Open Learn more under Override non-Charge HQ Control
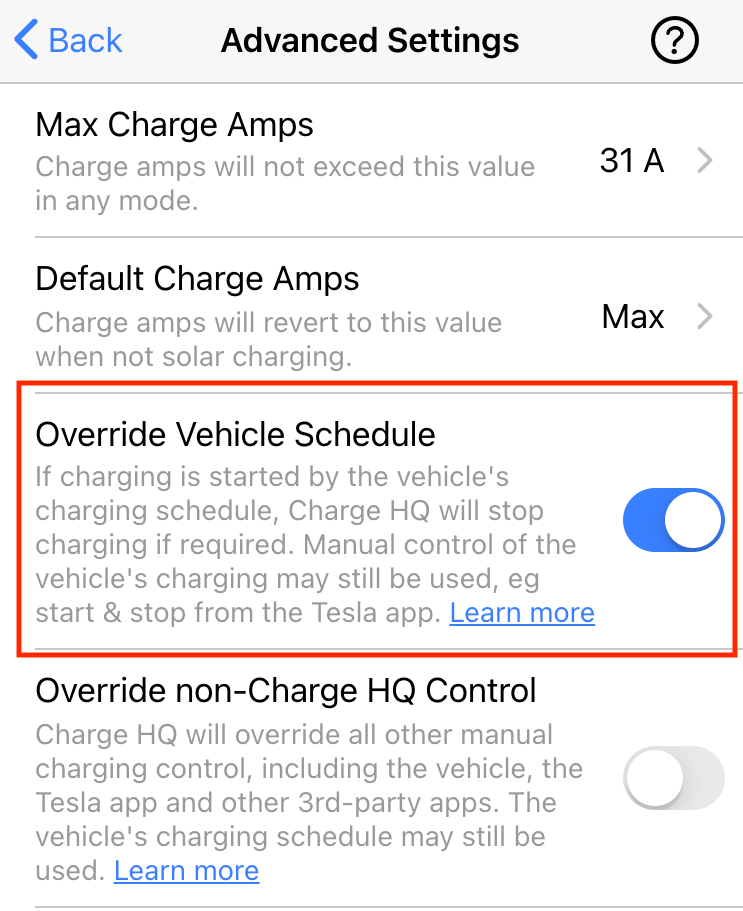 pos(186,870)
